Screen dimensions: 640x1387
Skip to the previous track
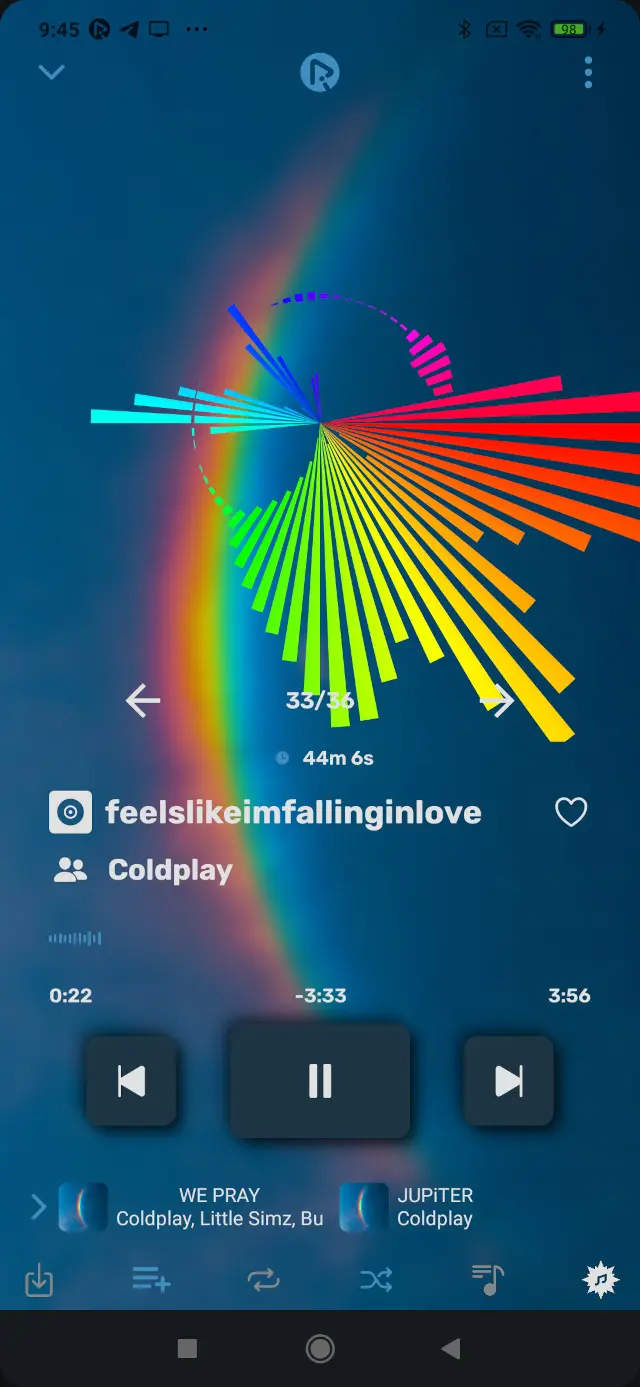pos(131,1081)
